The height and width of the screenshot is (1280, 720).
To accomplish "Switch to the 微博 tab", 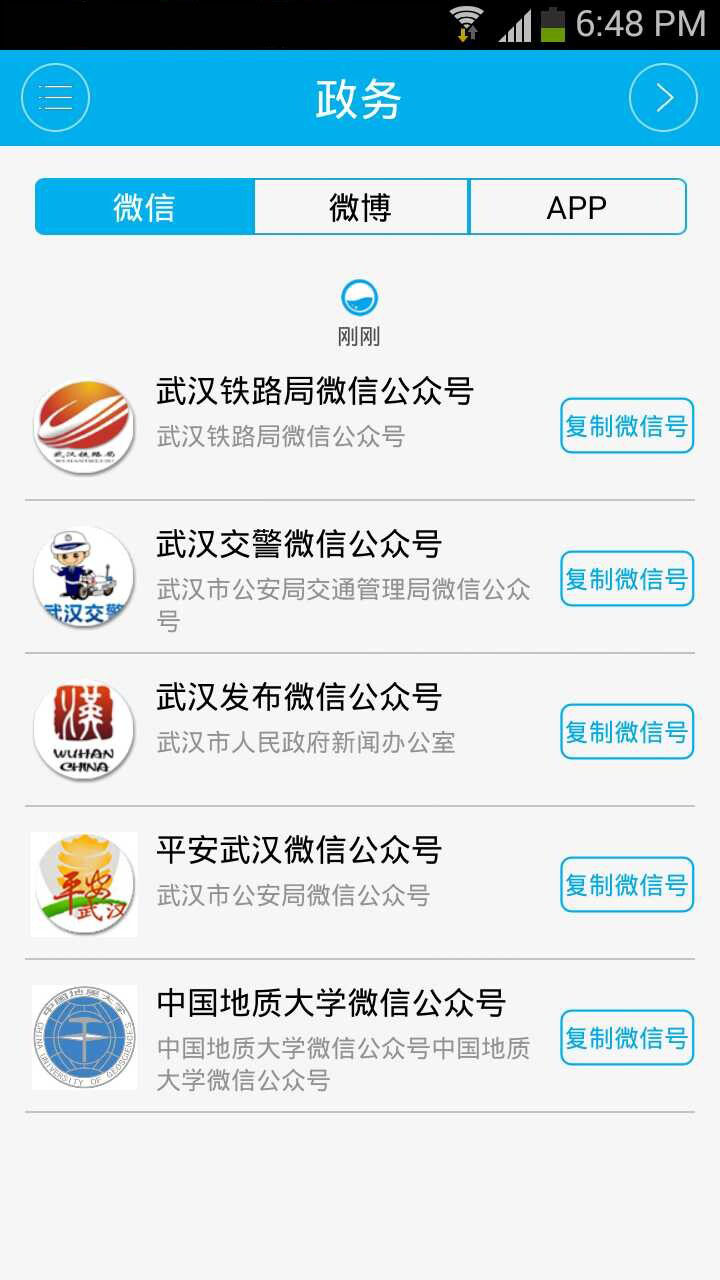I will [361, 207].
